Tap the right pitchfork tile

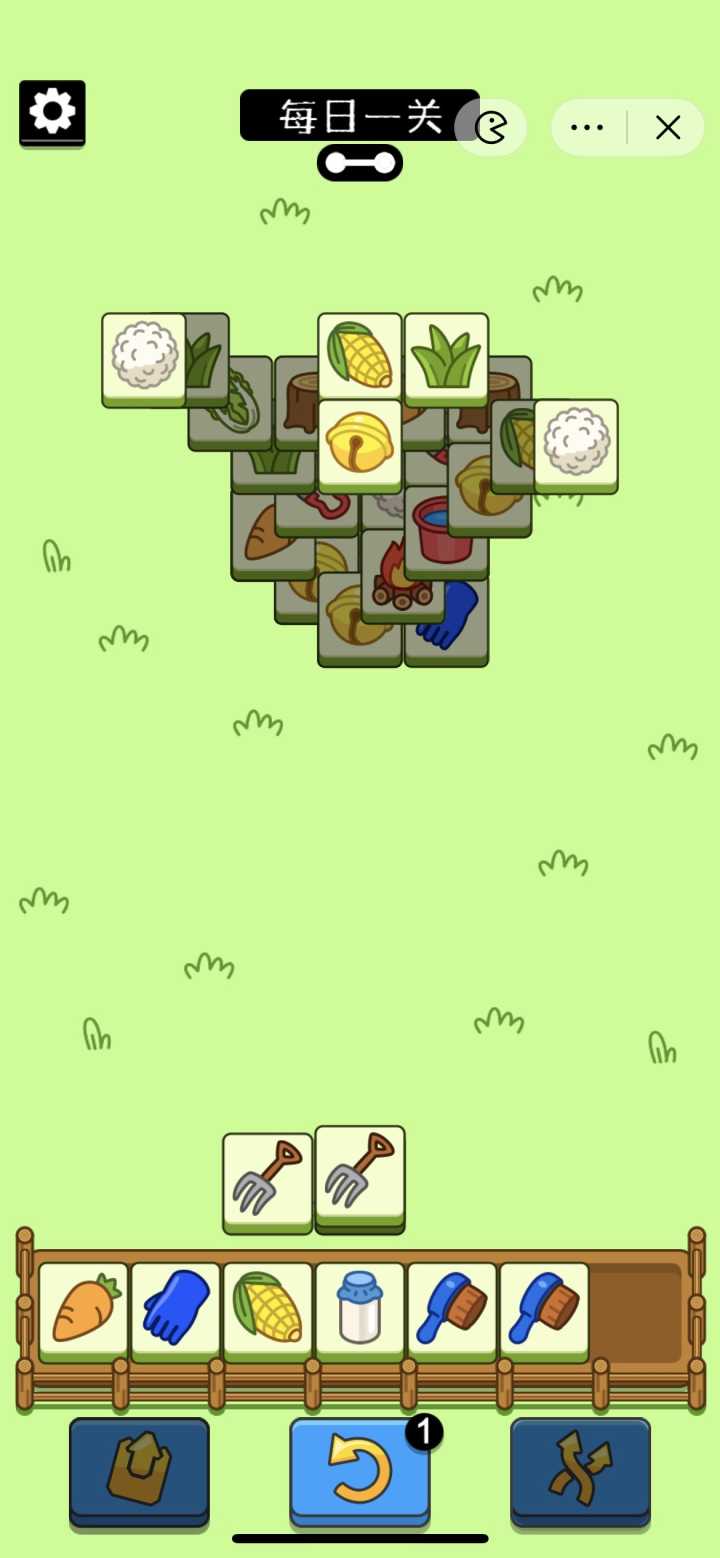click(360, 1172)
